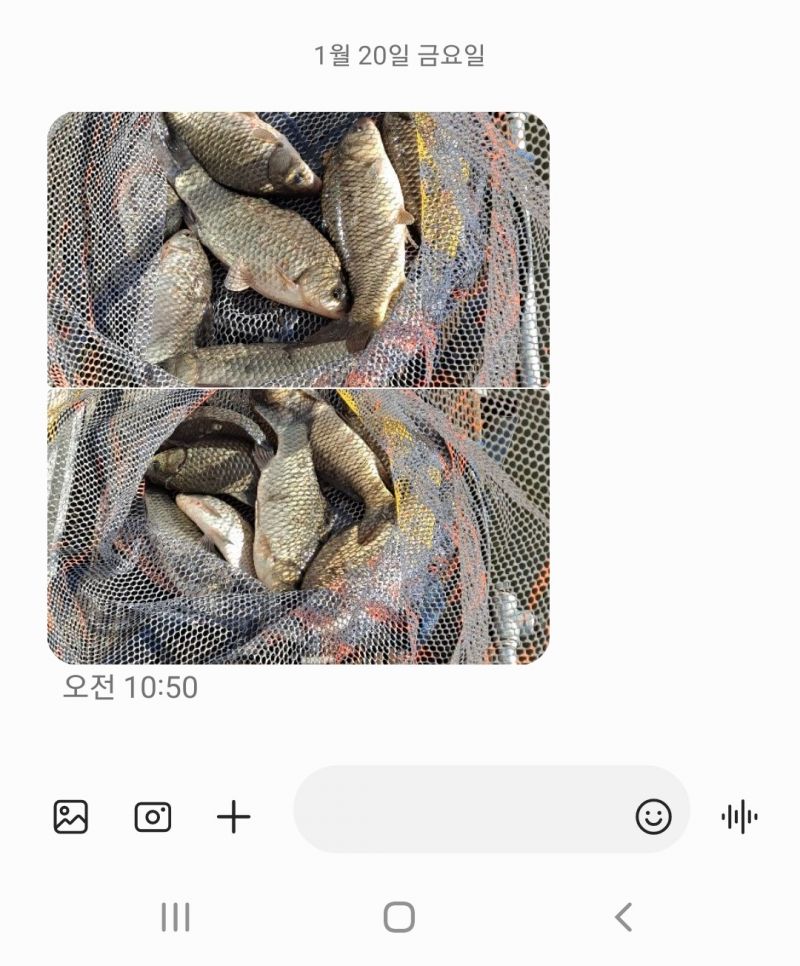Go back with the system back button
This screenshot has width=800, height=966.
coord(623,916)
